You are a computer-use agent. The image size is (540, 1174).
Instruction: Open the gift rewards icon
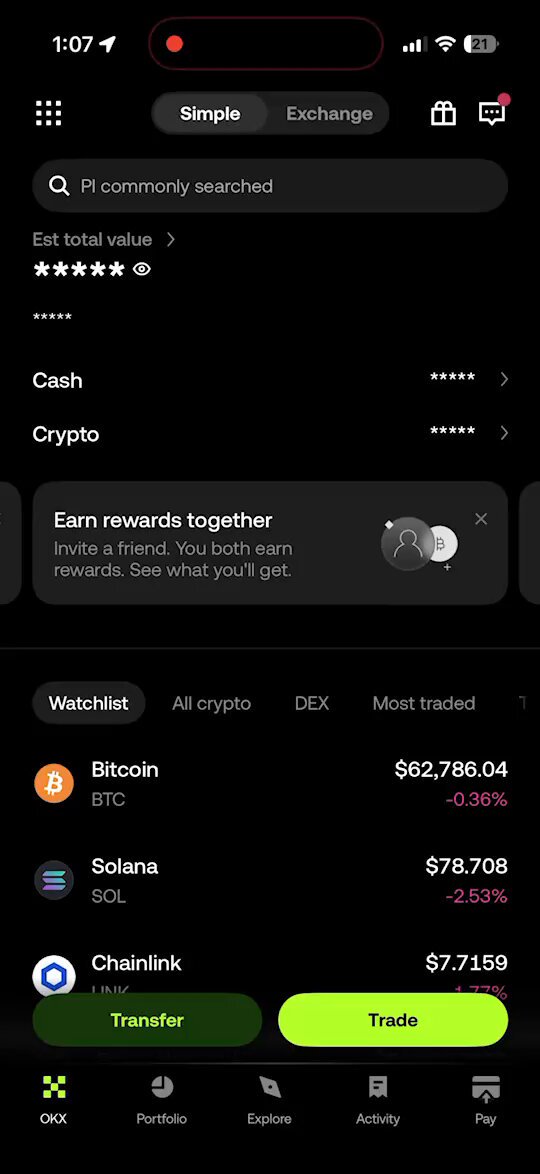[443, 114]
